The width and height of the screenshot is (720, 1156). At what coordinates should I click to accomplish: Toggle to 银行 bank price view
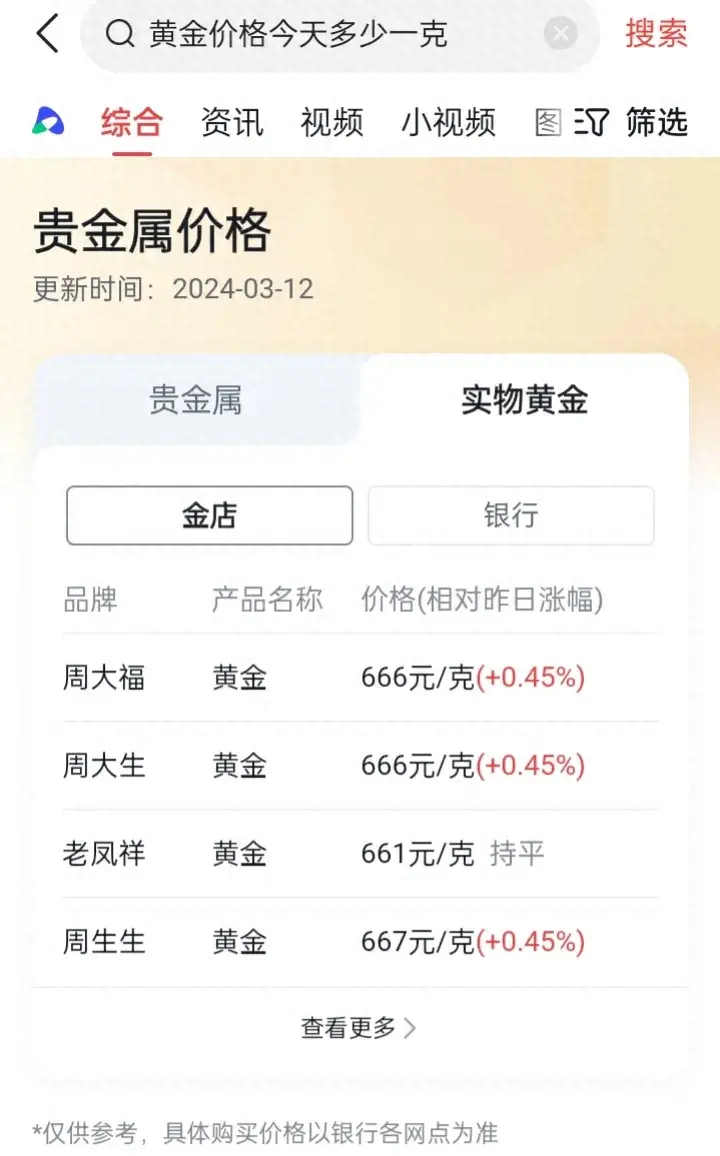pyautogui.click(x=509, y=516)
